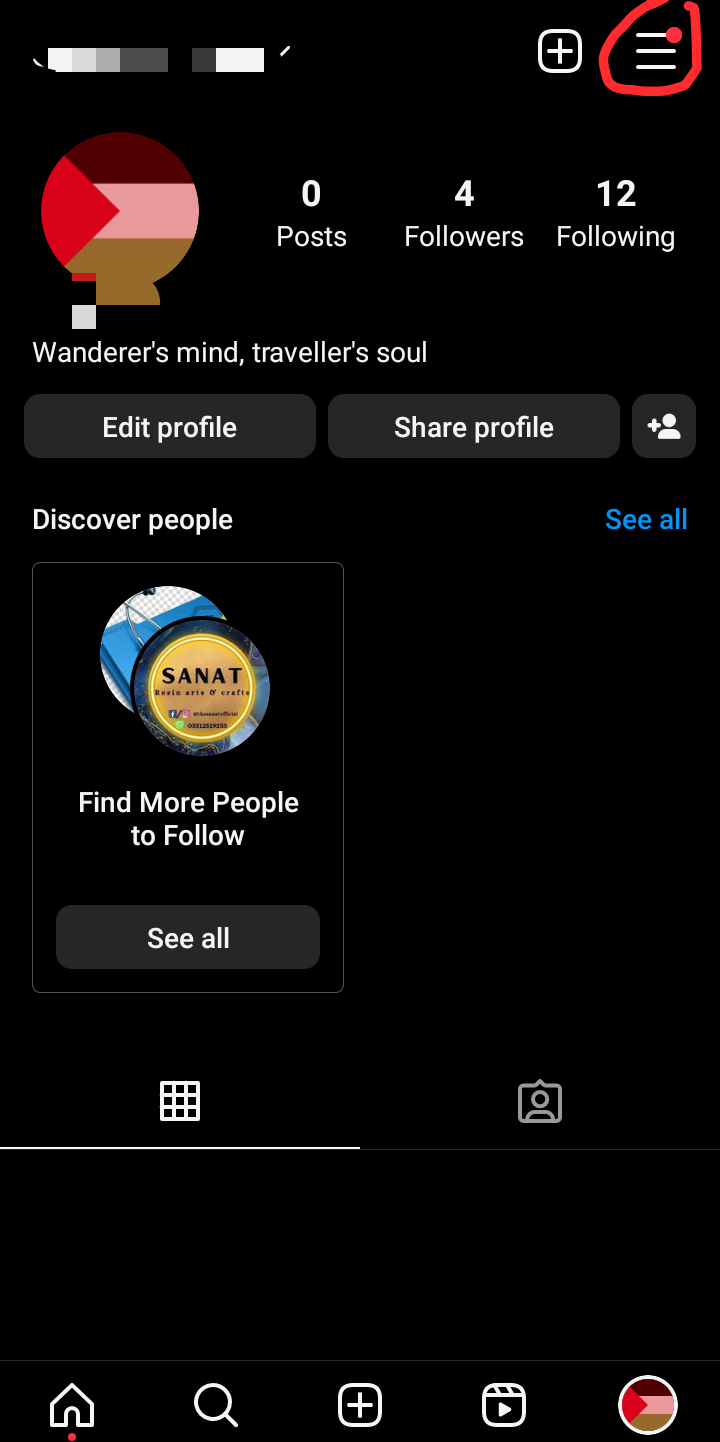Open See all next to Discover people
This screenshot has height=1442, width=720.
646,519
